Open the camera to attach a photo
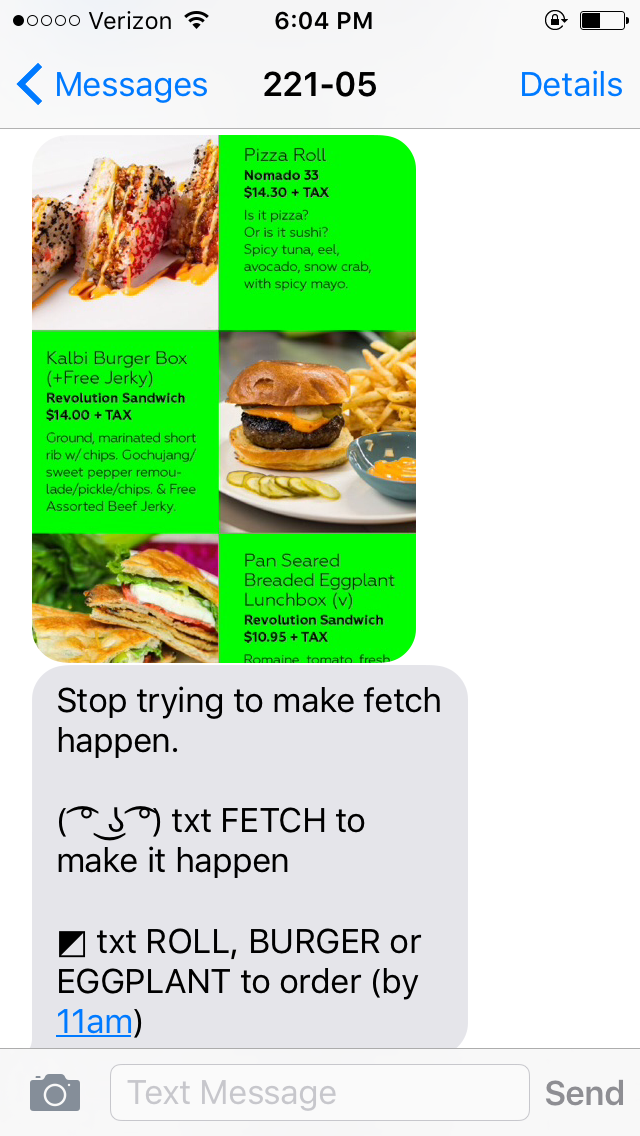This screenshot has height=1136, width=640. pyautogui.click(x=54, y=1093)
